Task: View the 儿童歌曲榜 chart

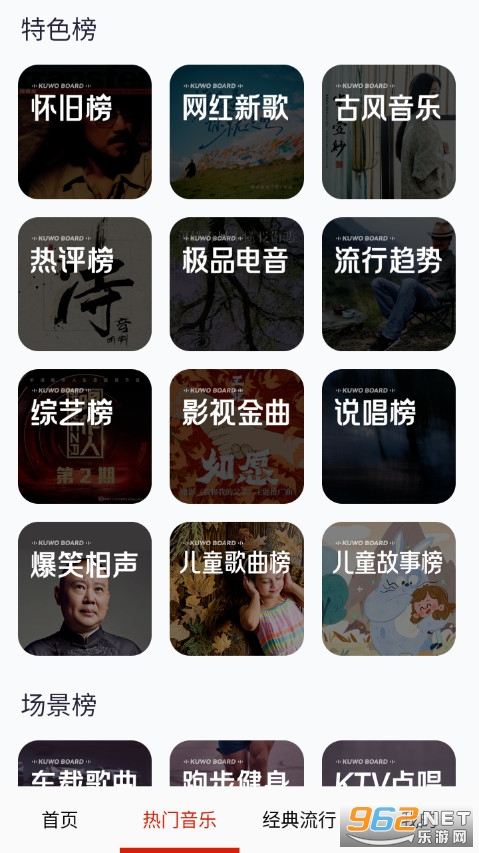Action: [x=237, y=589]
